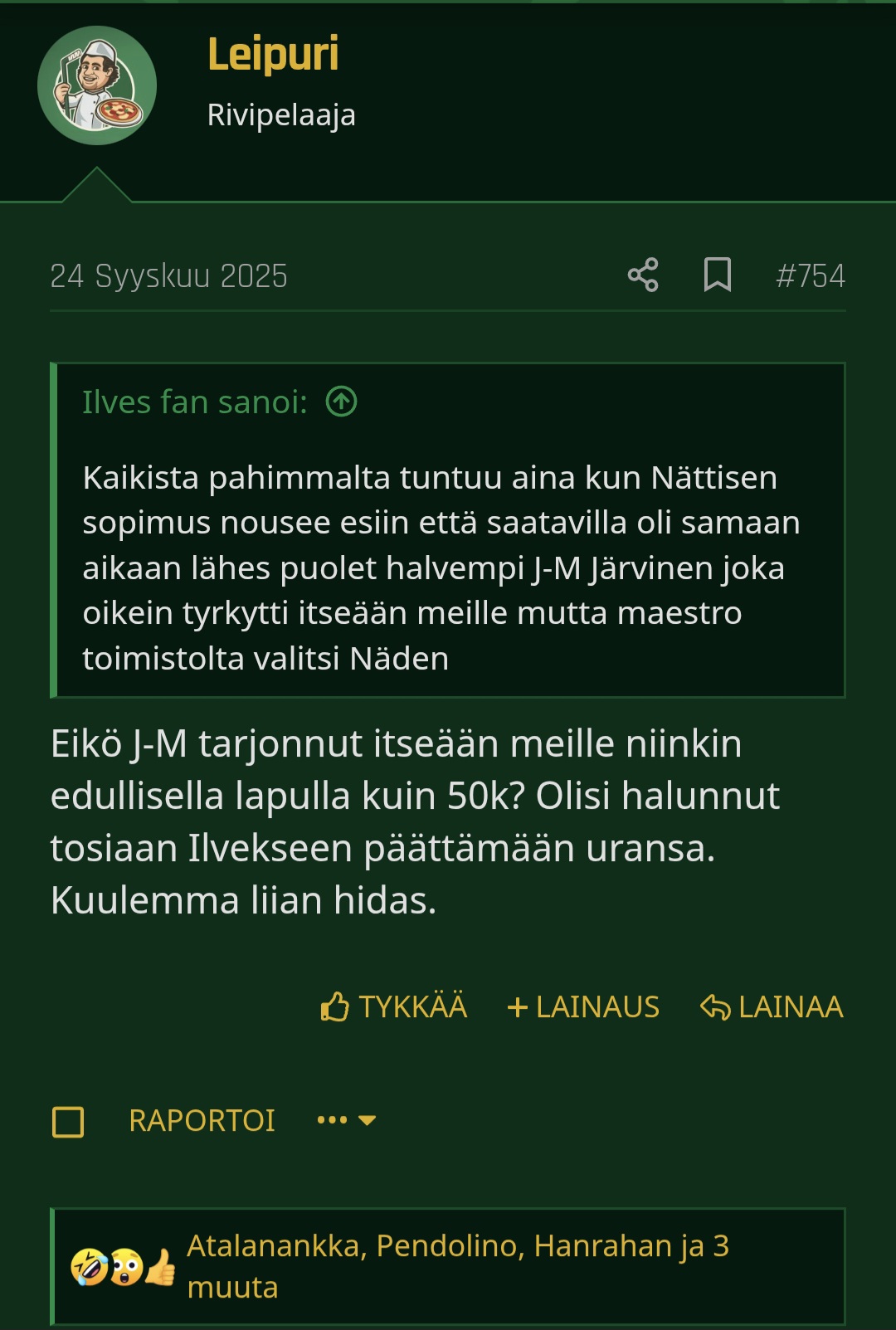The height and width of the screenshot is (1330, 896).
Task: Expand the three-dot more options dropdown
Action: [347, 1120]
